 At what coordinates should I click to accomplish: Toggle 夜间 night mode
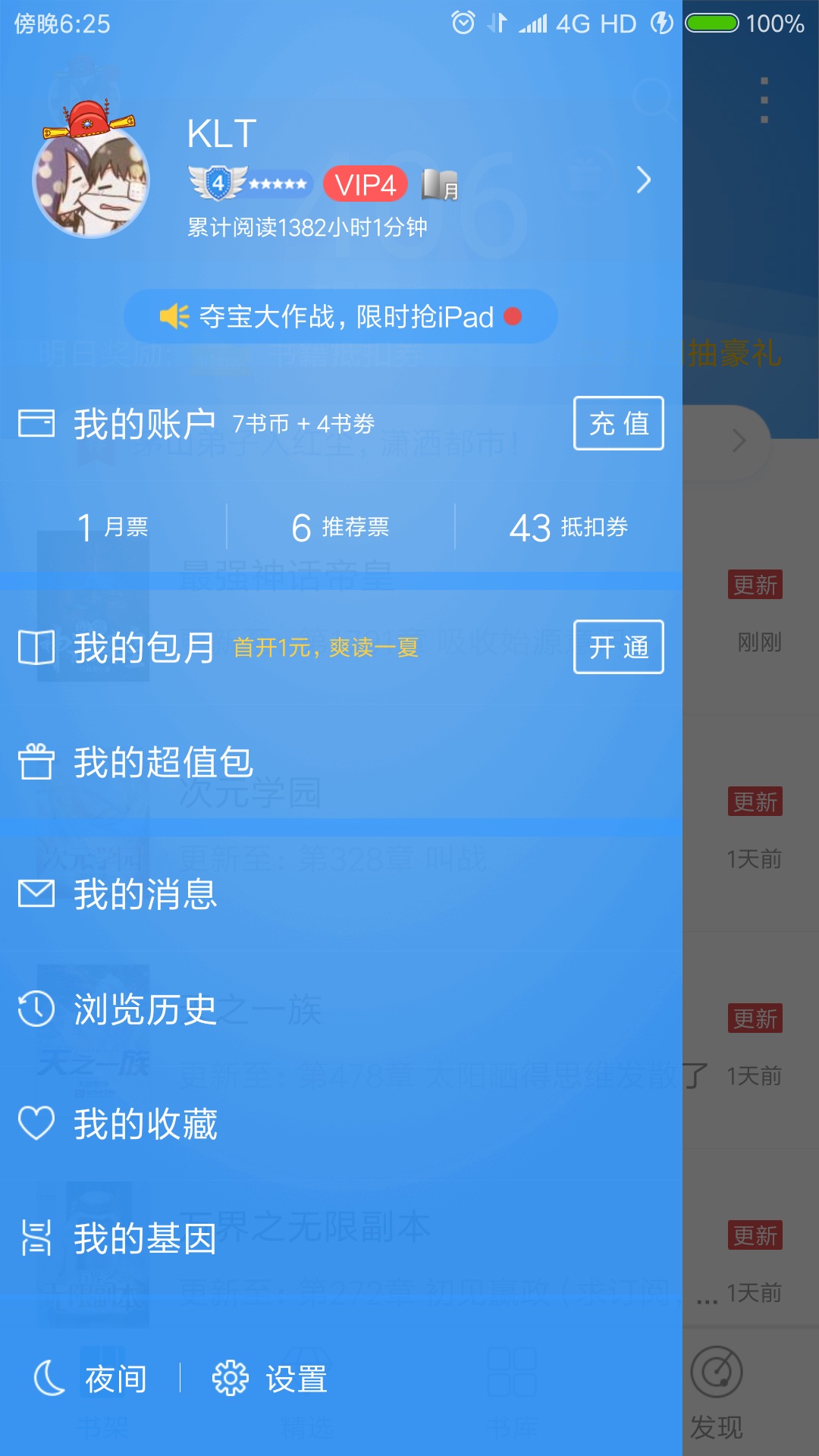click(93, 1378)
